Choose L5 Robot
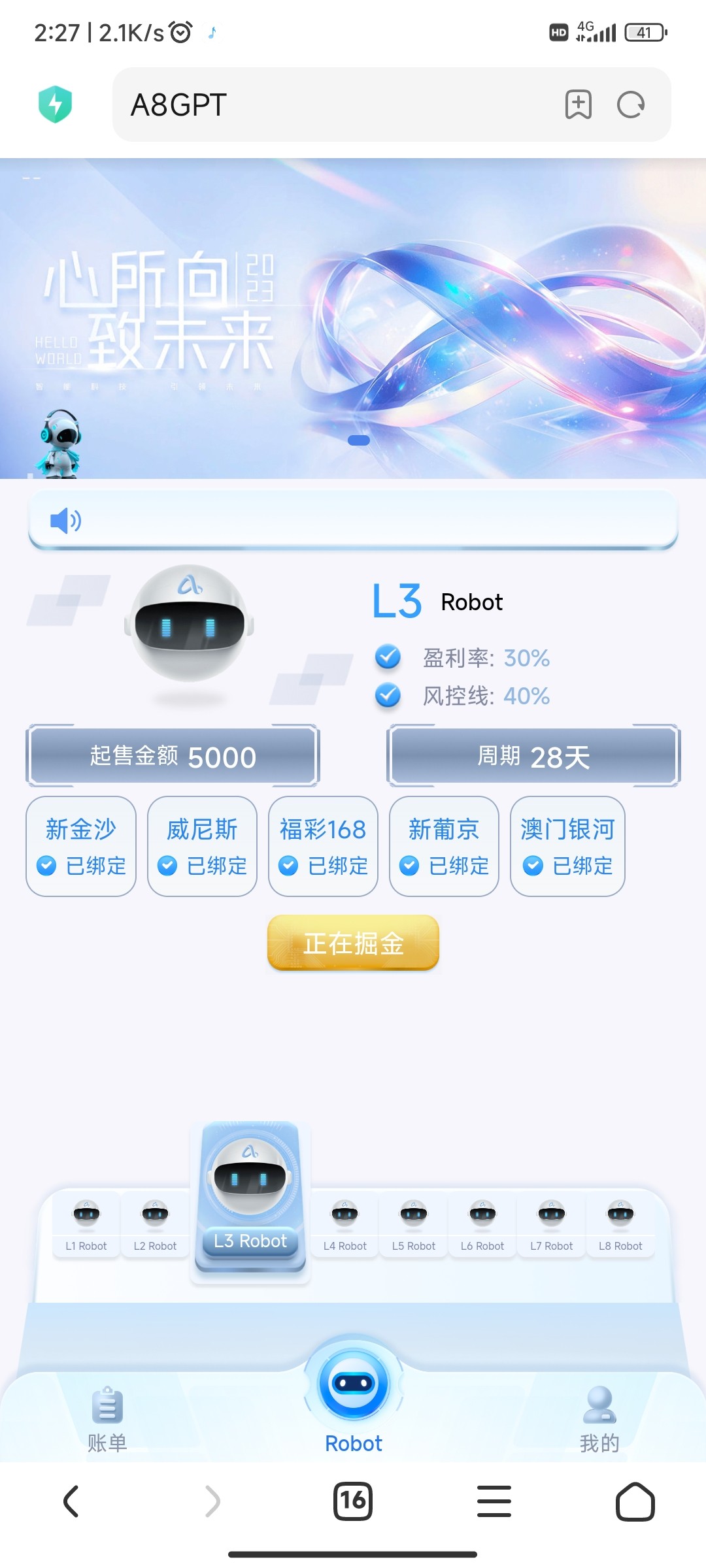The width and height of the screenshot is (706, 1568). coord(413,1225)
